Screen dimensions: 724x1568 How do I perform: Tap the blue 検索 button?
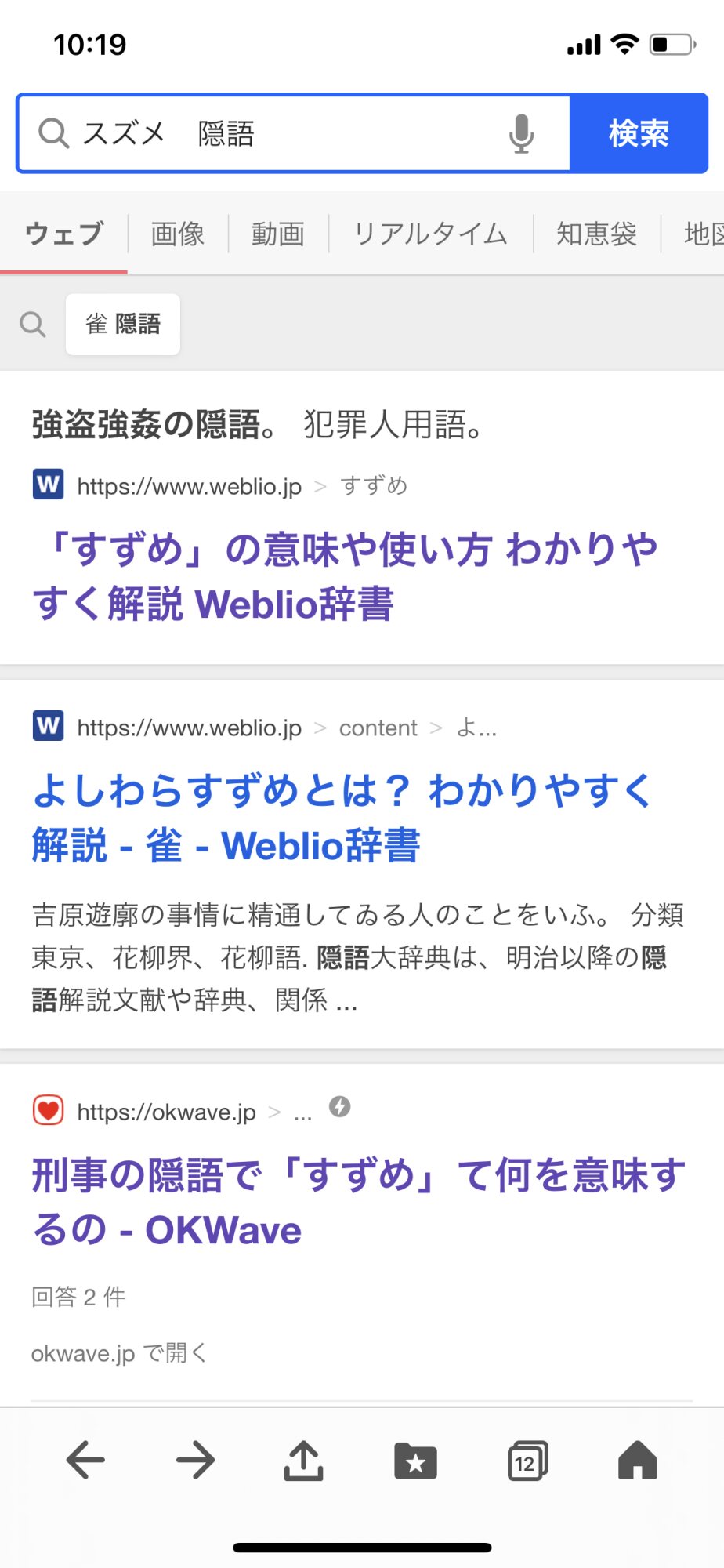pyautogui.click(x=639, y=133)
